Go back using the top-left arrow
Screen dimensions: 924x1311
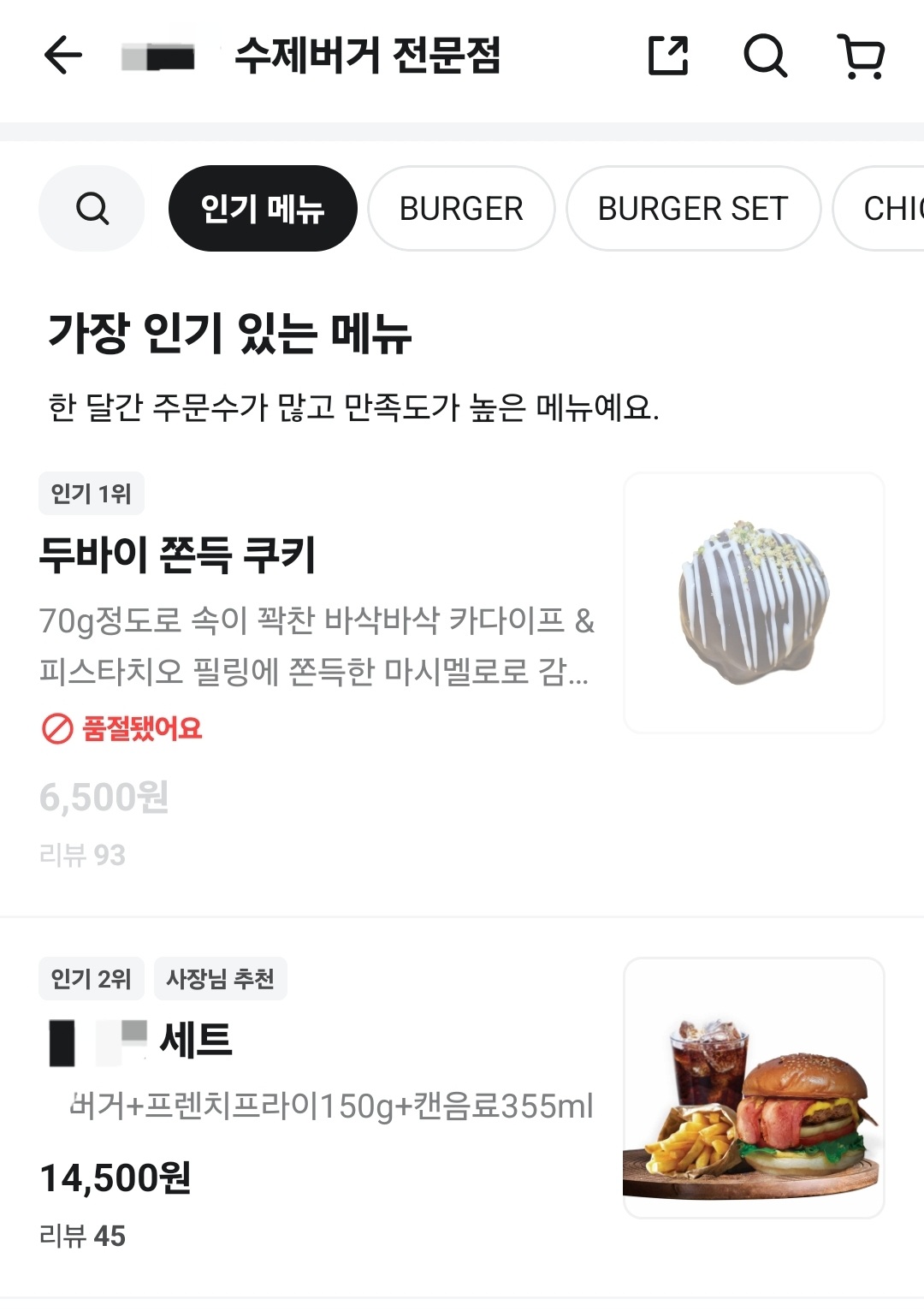(62, 56)
